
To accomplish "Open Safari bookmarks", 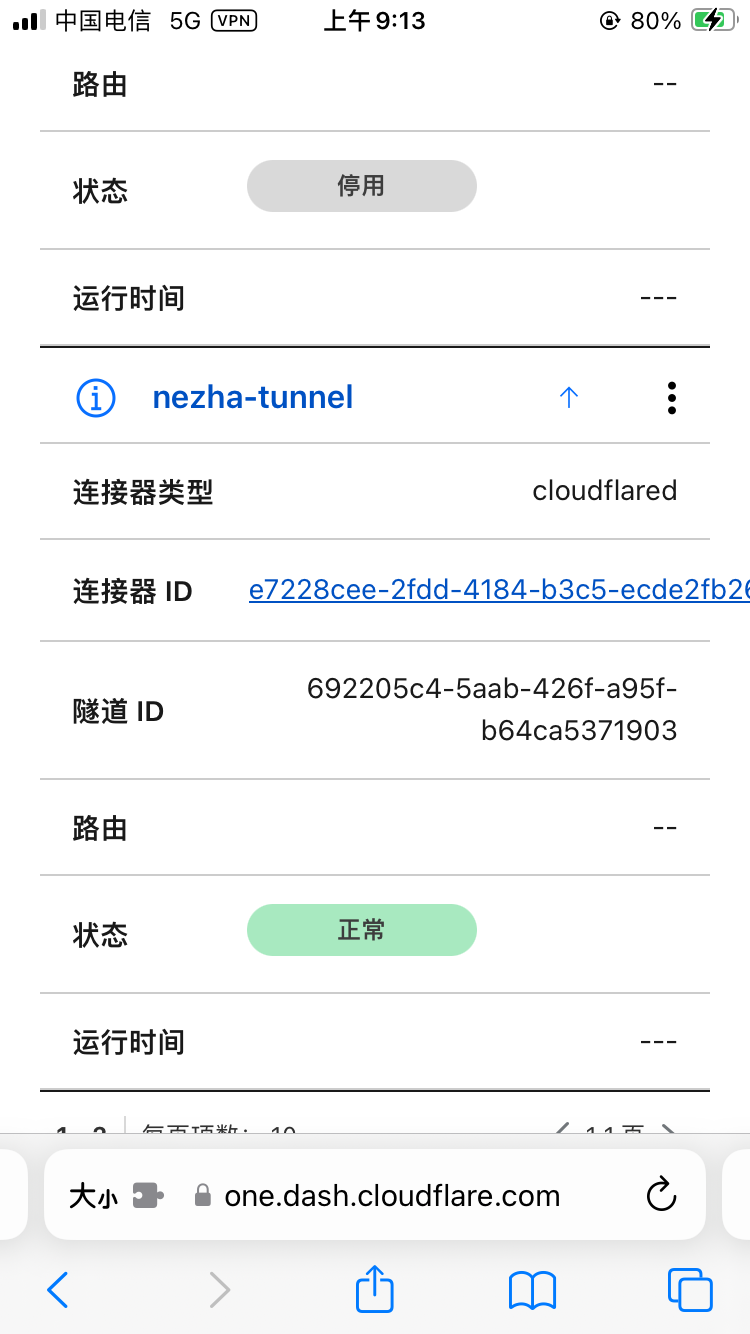I will point(532,1290).
